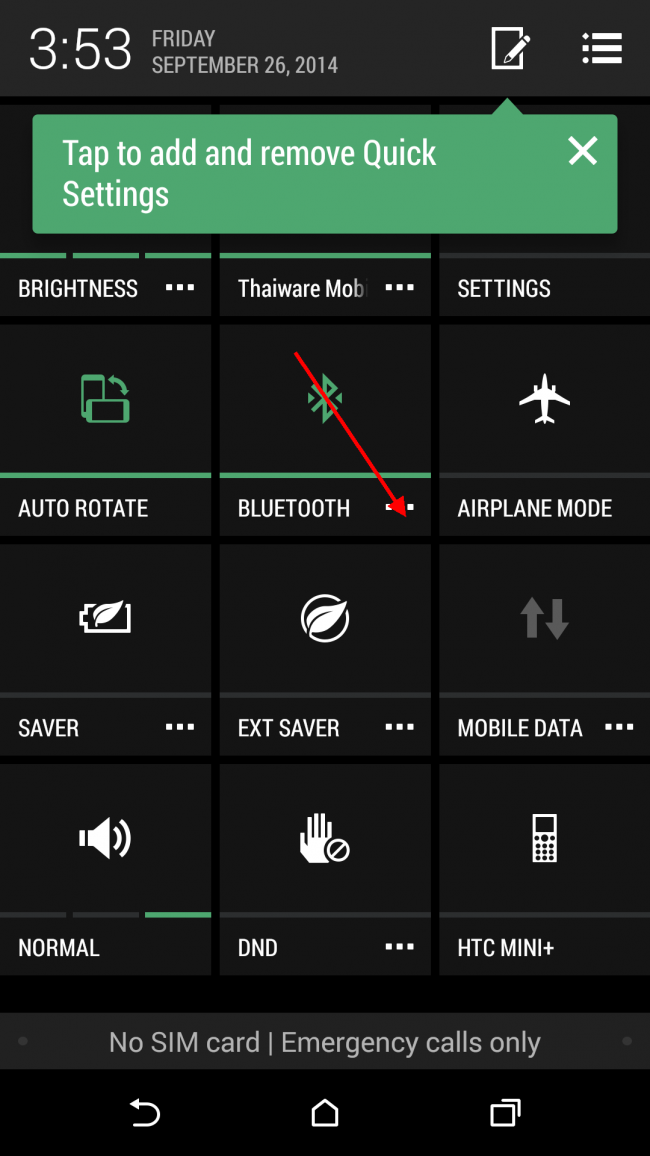Go back with the navigation bar

145,1112
